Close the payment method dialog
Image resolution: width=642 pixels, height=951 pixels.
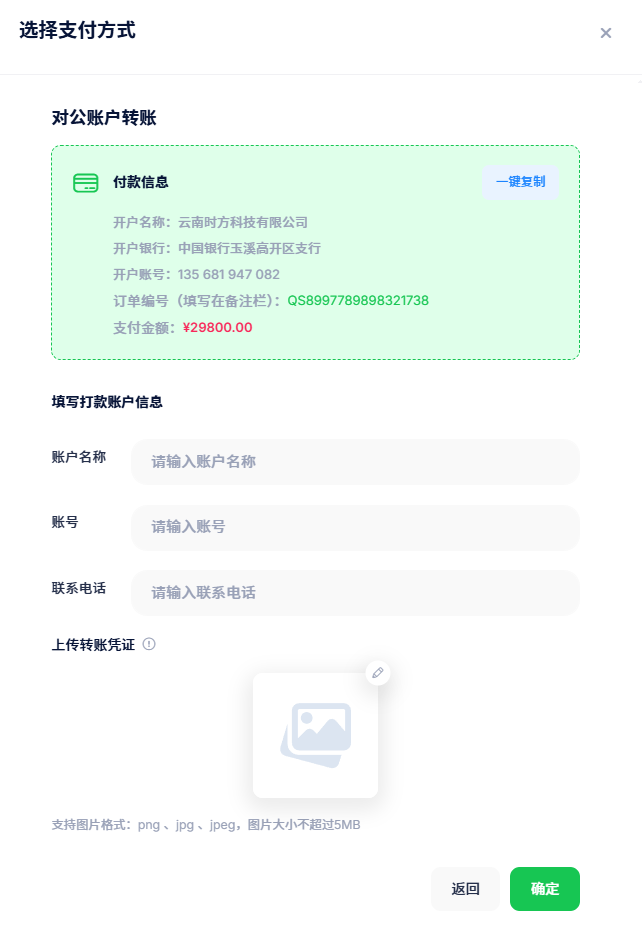click(605, 33)
